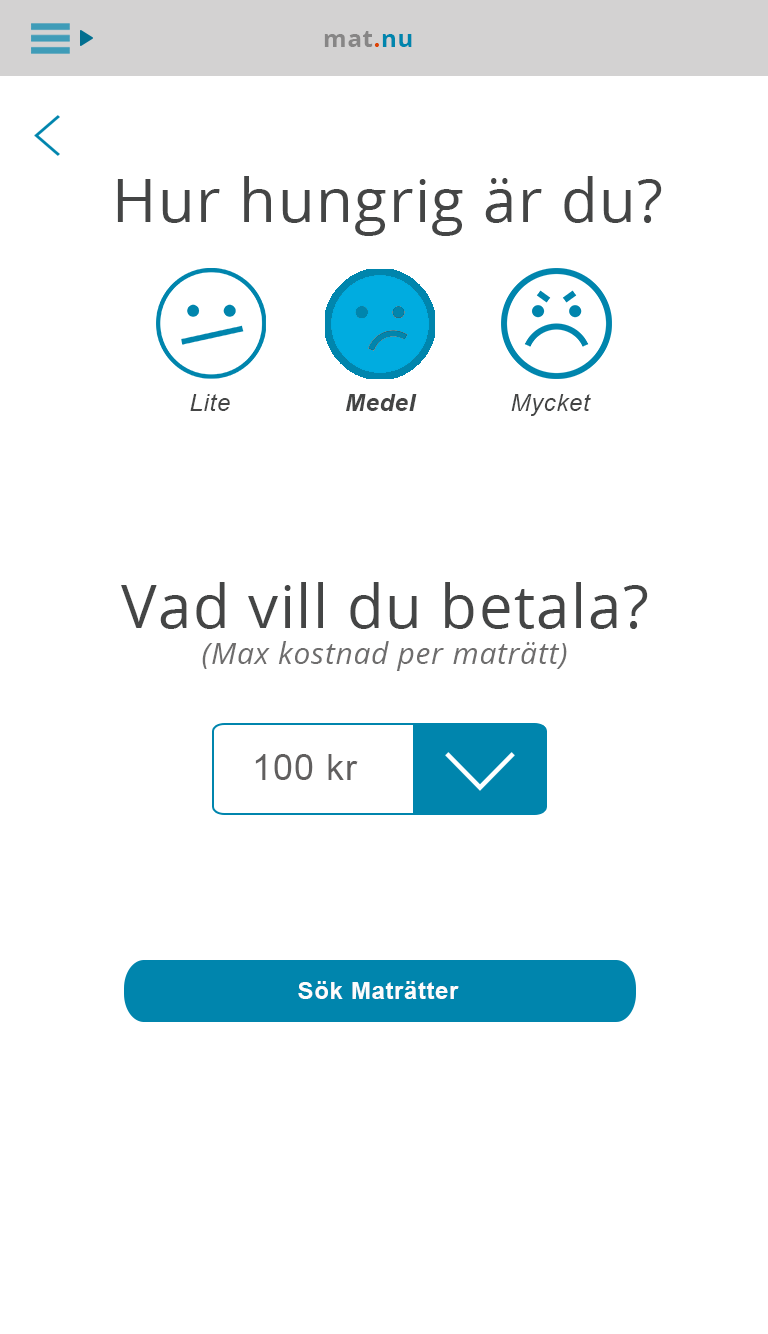Image resolution: width=768 pixels, height=1334 pixels.
Task: Select the Lite hunger face
Action: tap(211, 323)
